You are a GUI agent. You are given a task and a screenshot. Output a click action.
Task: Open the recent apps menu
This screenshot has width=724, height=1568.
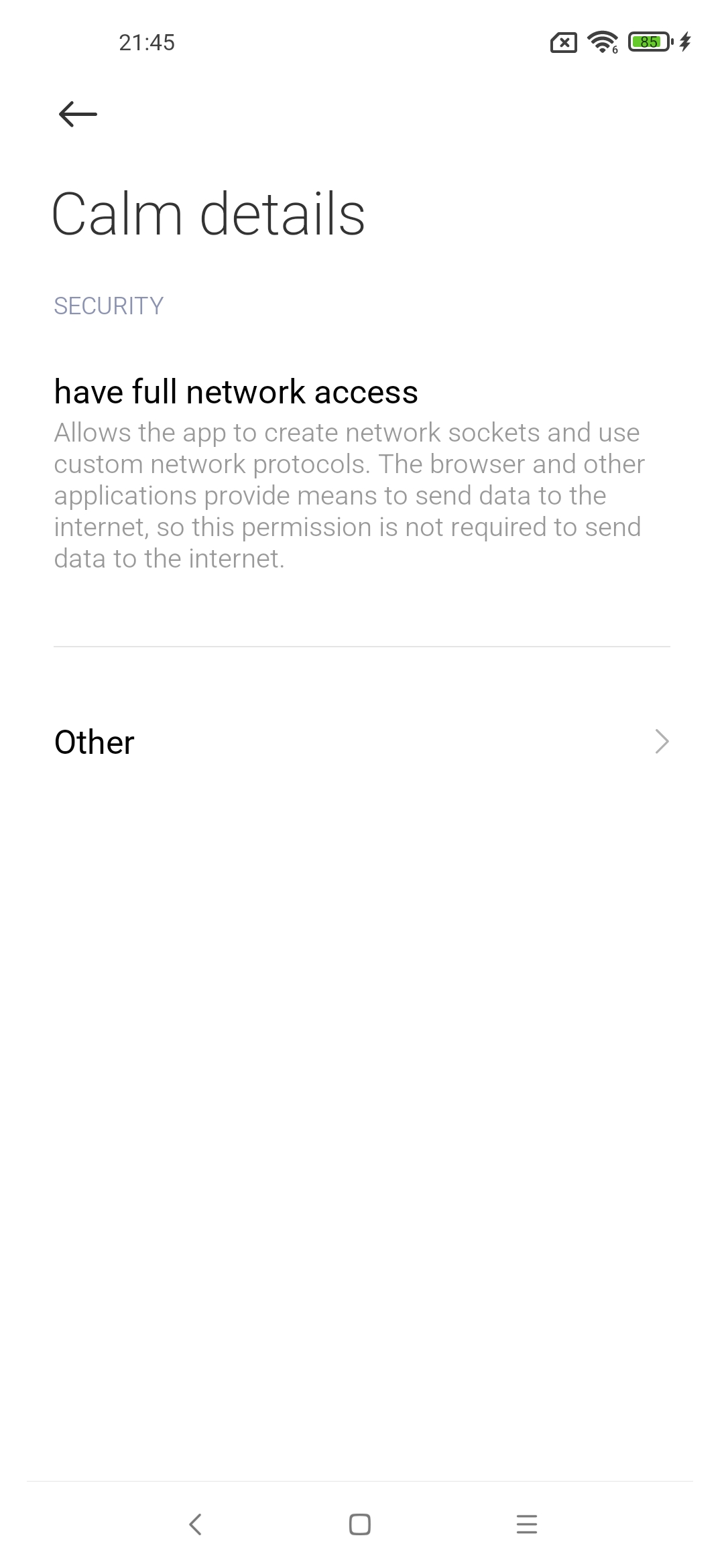point(527,1524)
